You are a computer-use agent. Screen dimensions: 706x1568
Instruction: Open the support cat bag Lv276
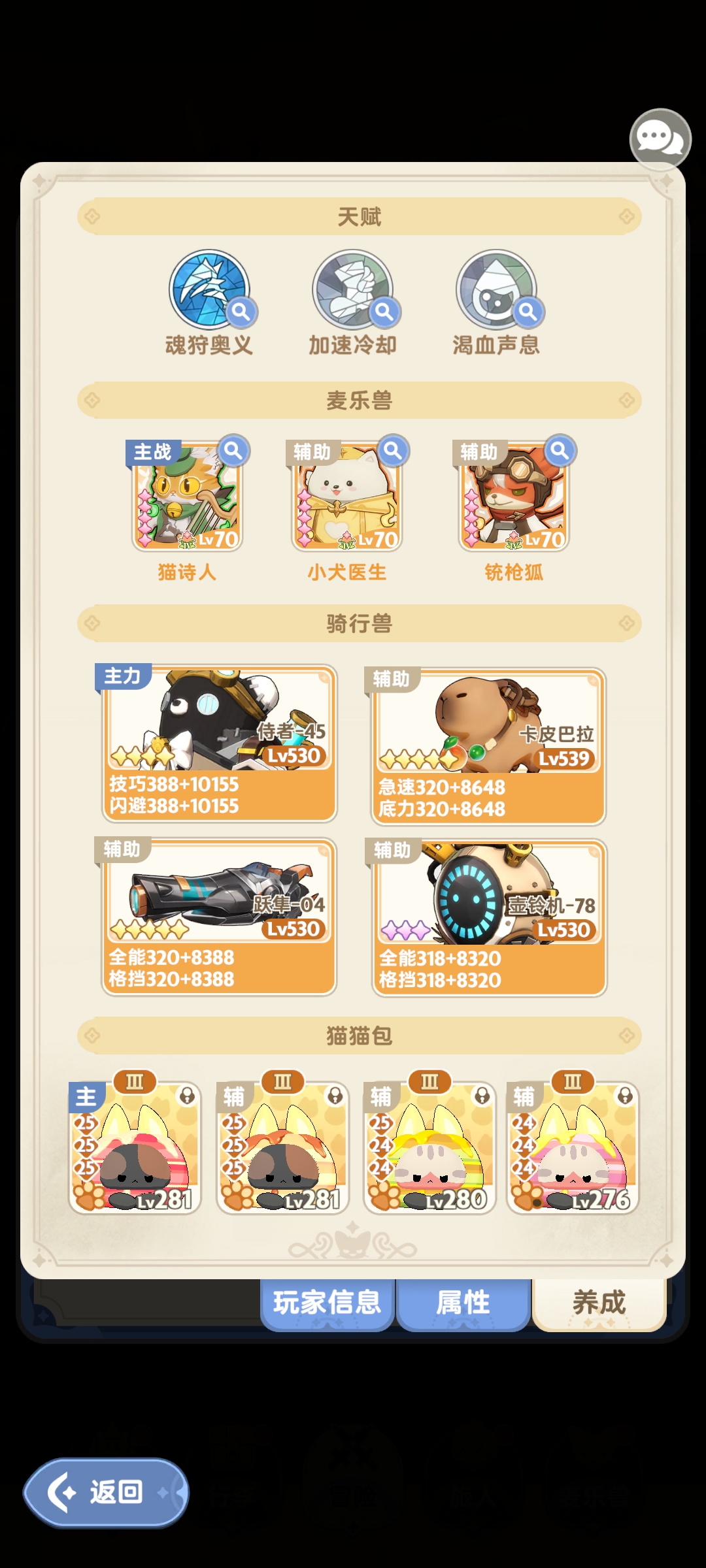click(x=573, y=1148)
